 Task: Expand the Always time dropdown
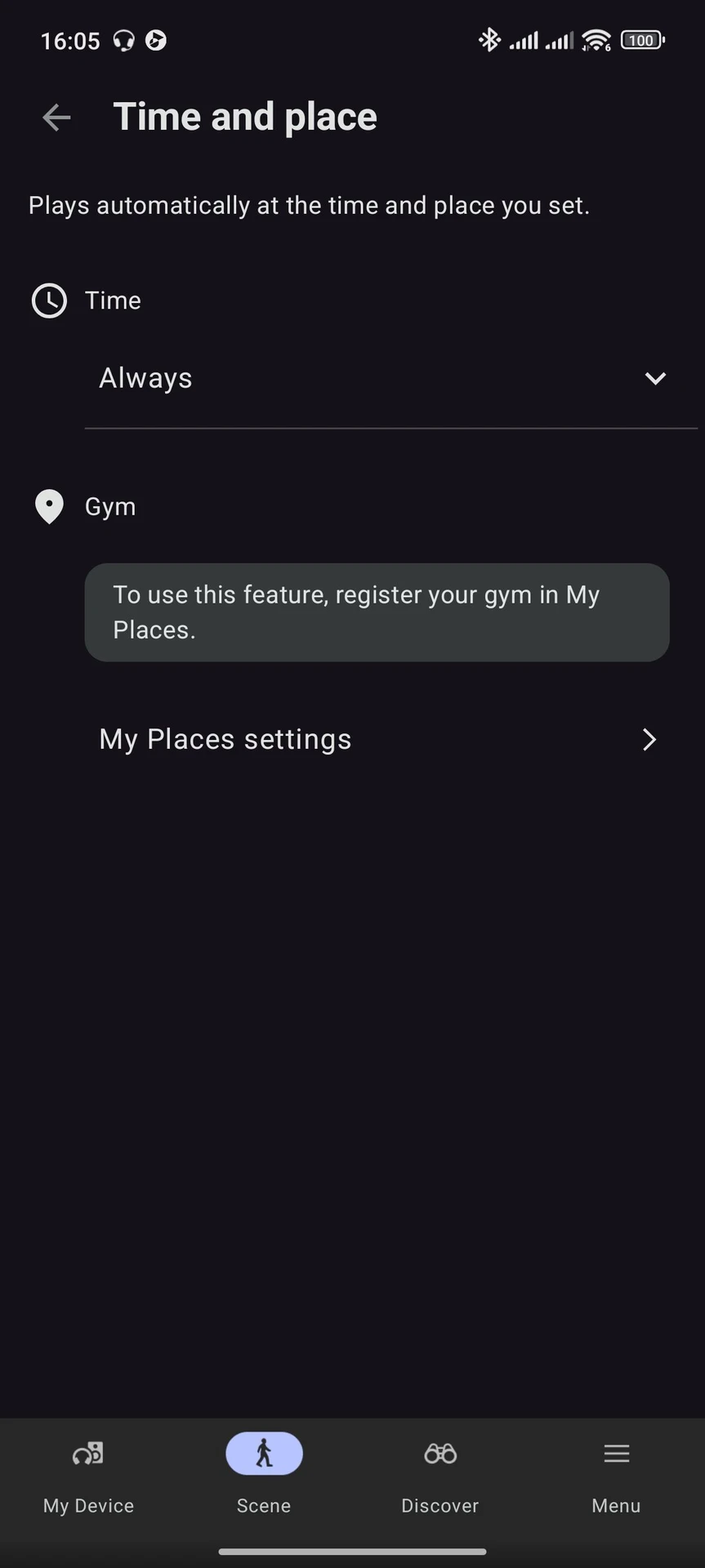[x=390, y=379]
